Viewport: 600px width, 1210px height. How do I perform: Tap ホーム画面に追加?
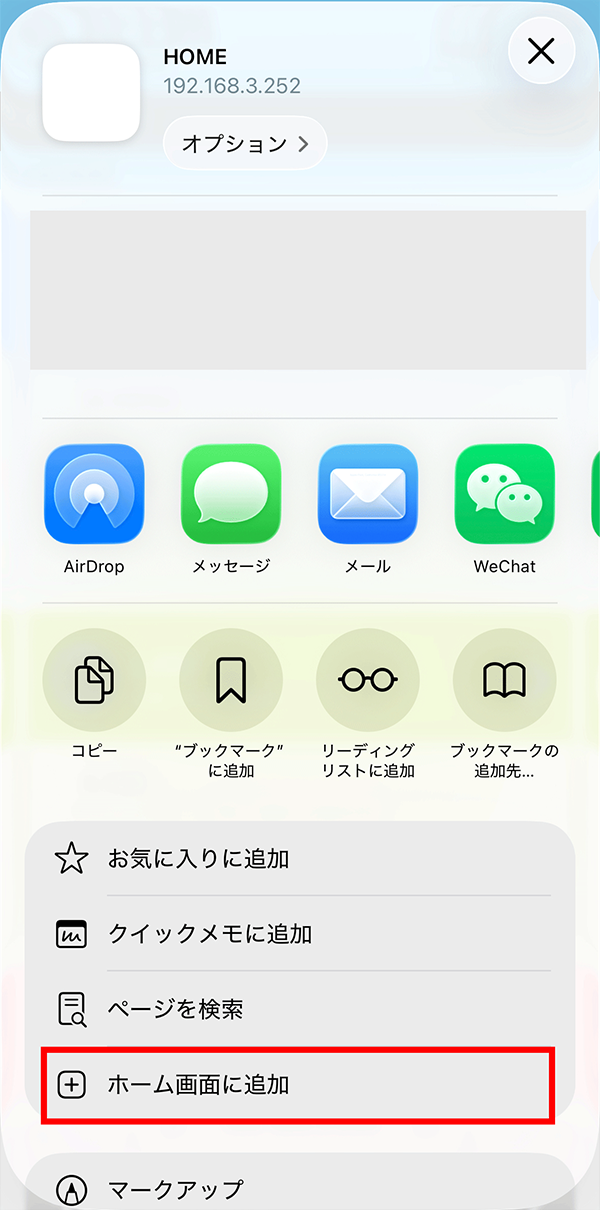click(297, 1084)
